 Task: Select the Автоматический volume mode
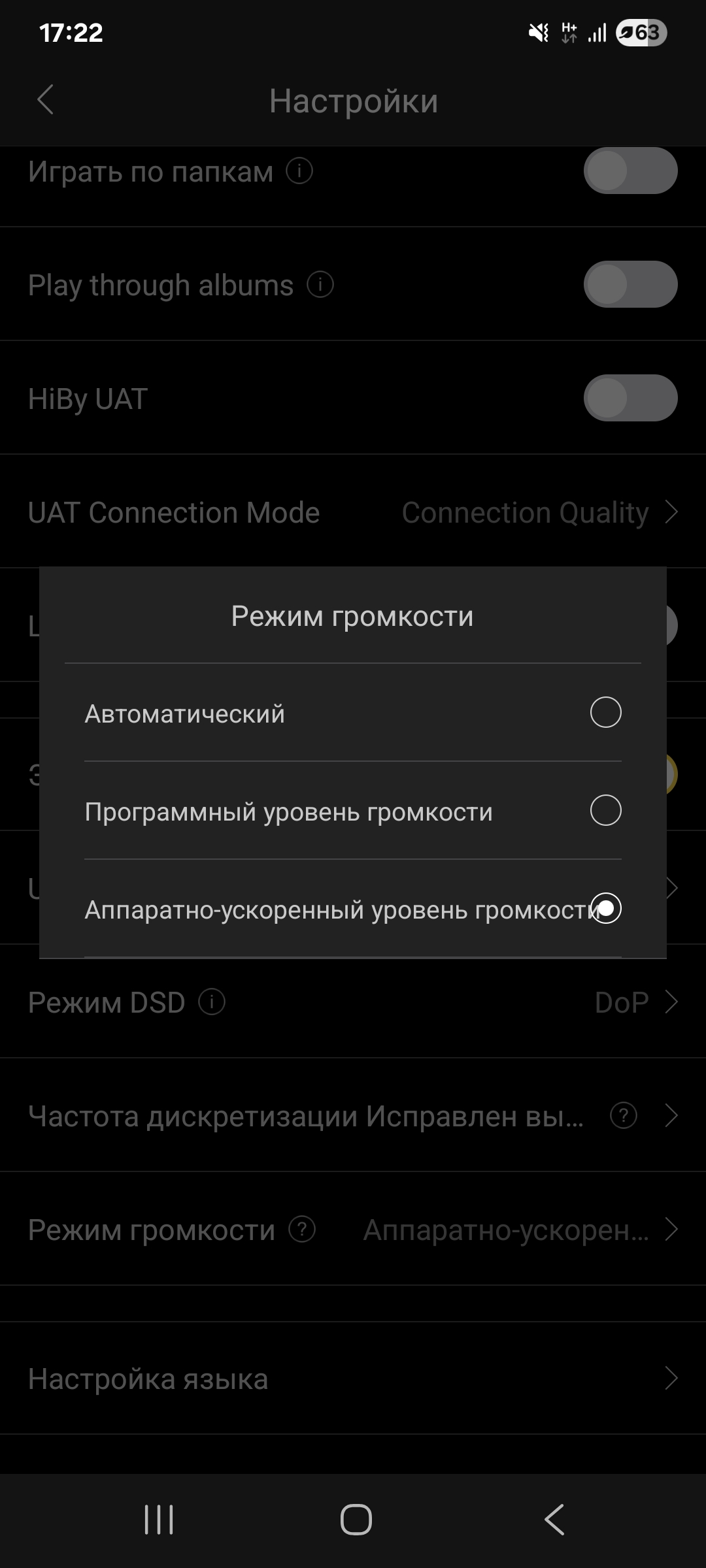point(605,712)
